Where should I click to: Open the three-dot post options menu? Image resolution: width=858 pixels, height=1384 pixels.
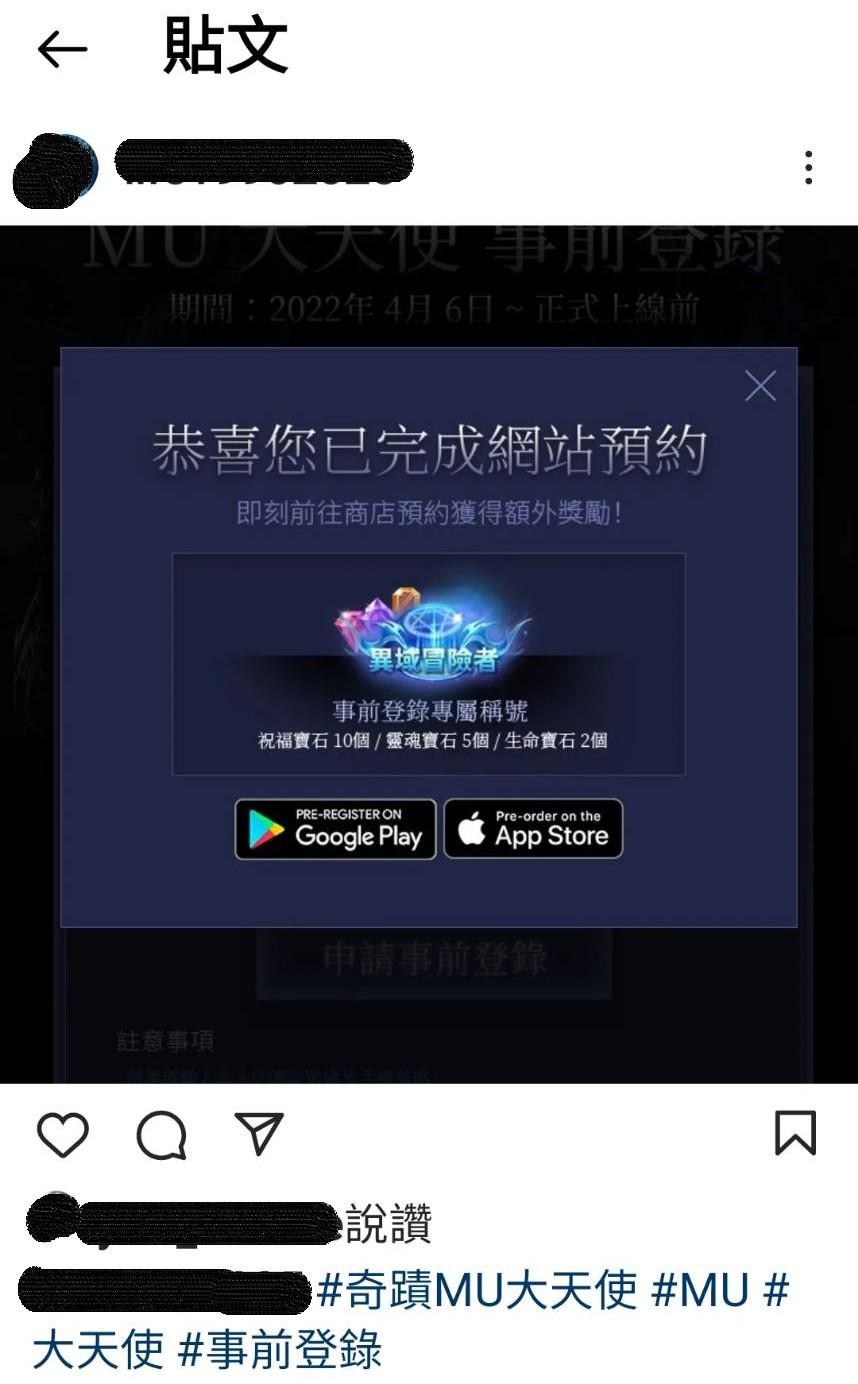pos(808,168)
